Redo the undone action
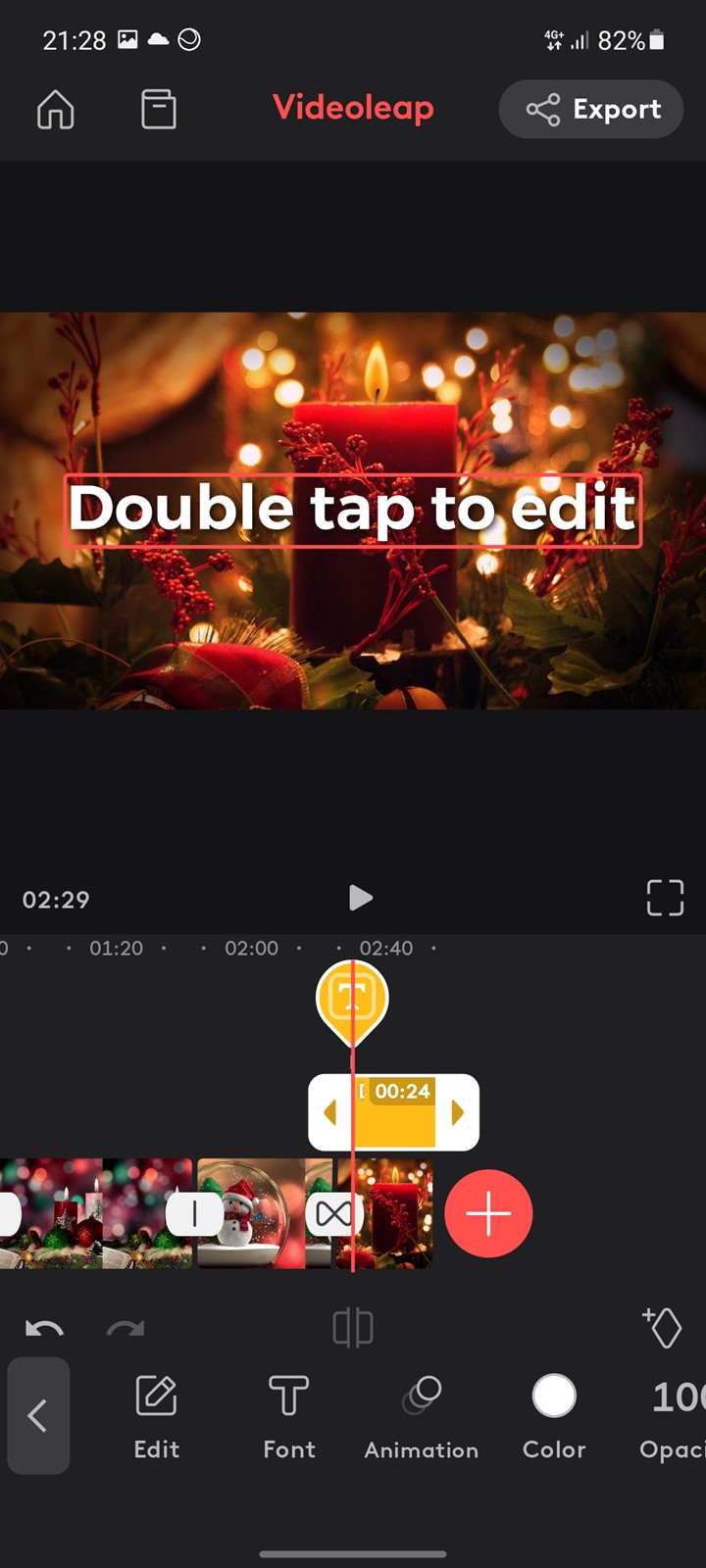Viewport: 706px width, 1568px height. point(126,1329)
